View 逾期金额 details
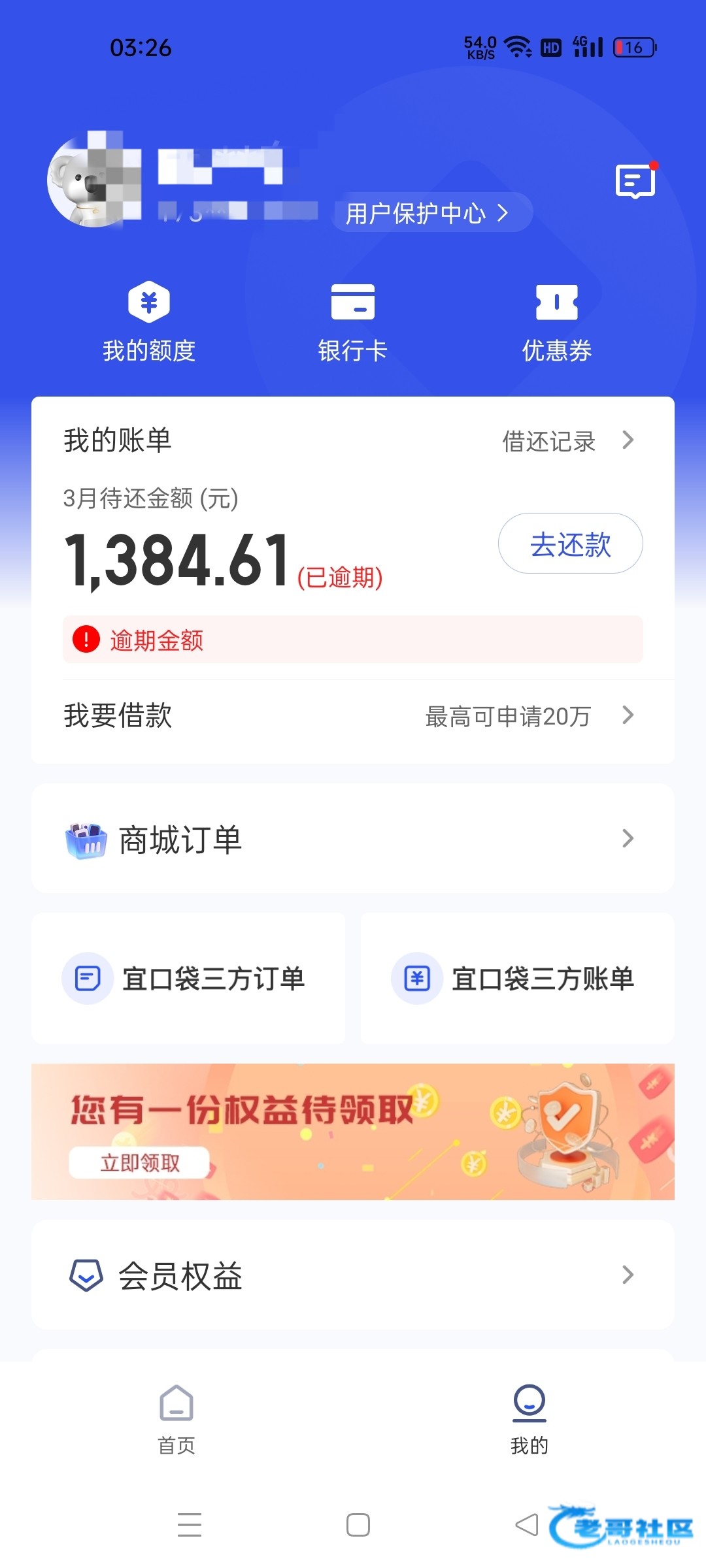The height and width of the screenshot is (1568, 706). pyautogui.click(x=352, y=640)
